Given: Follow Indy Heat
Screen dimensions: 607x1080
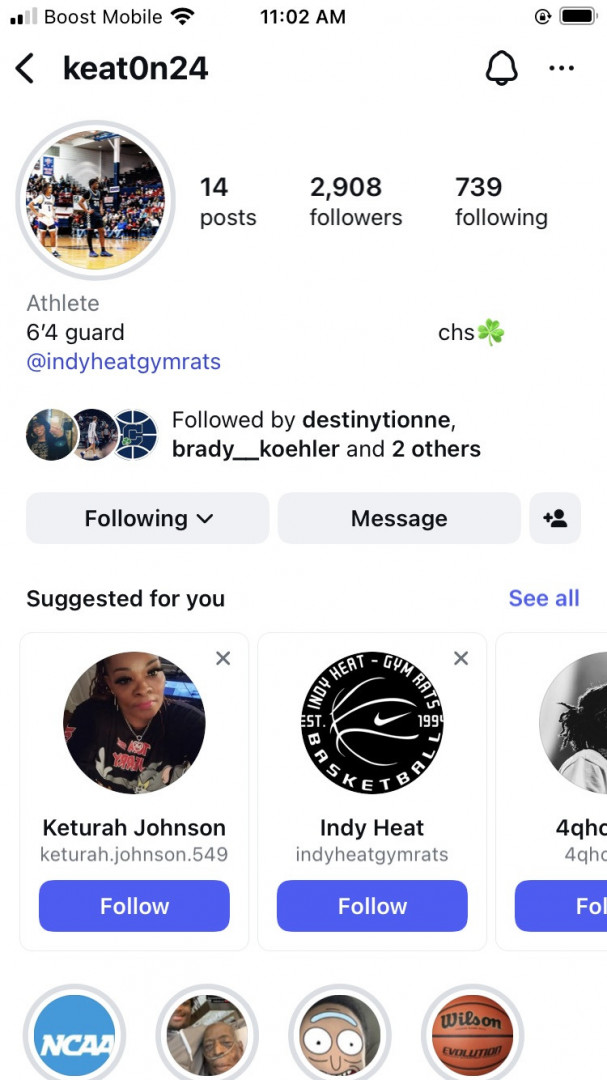Looking at the screenshot, I should tap(372, 906).
